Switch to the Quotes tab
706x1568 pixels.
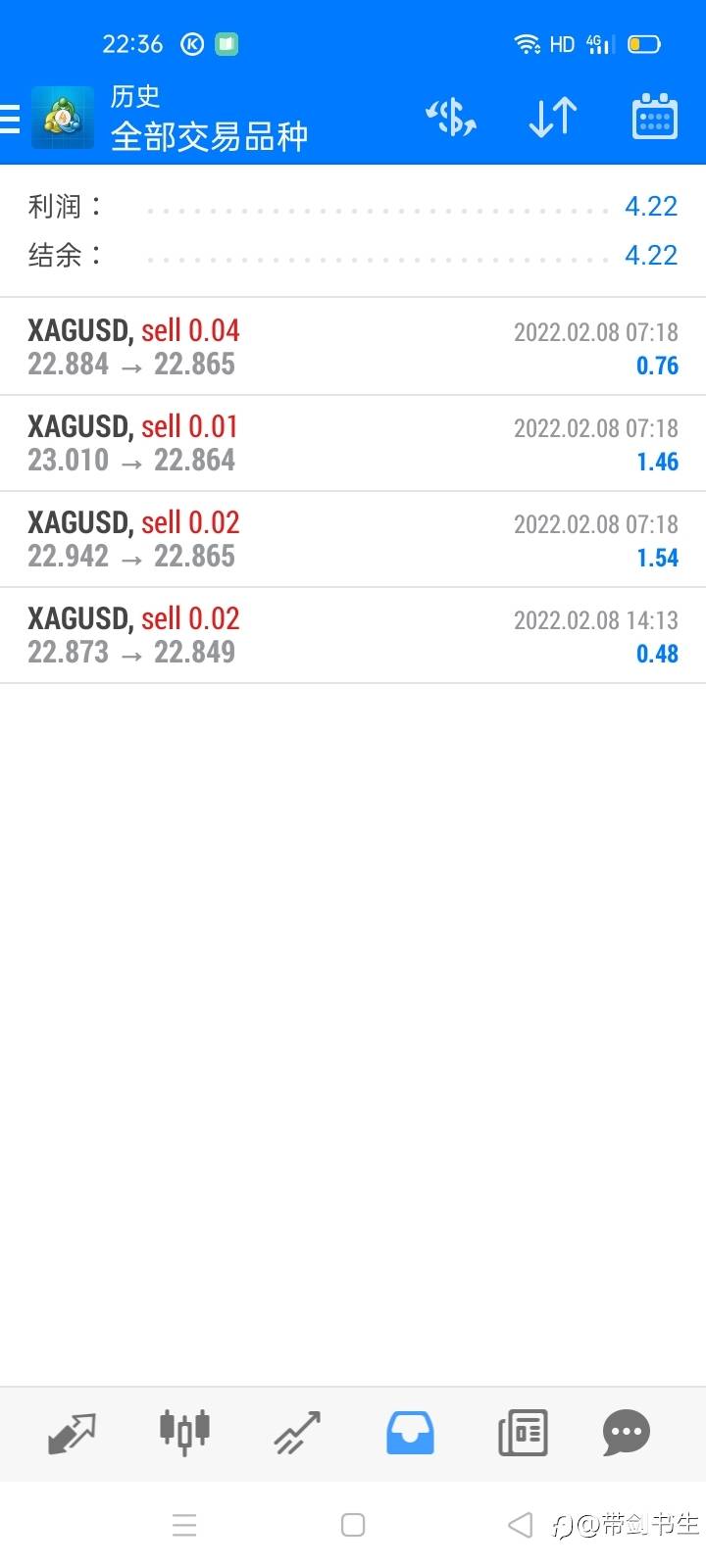click(72, 1433)
